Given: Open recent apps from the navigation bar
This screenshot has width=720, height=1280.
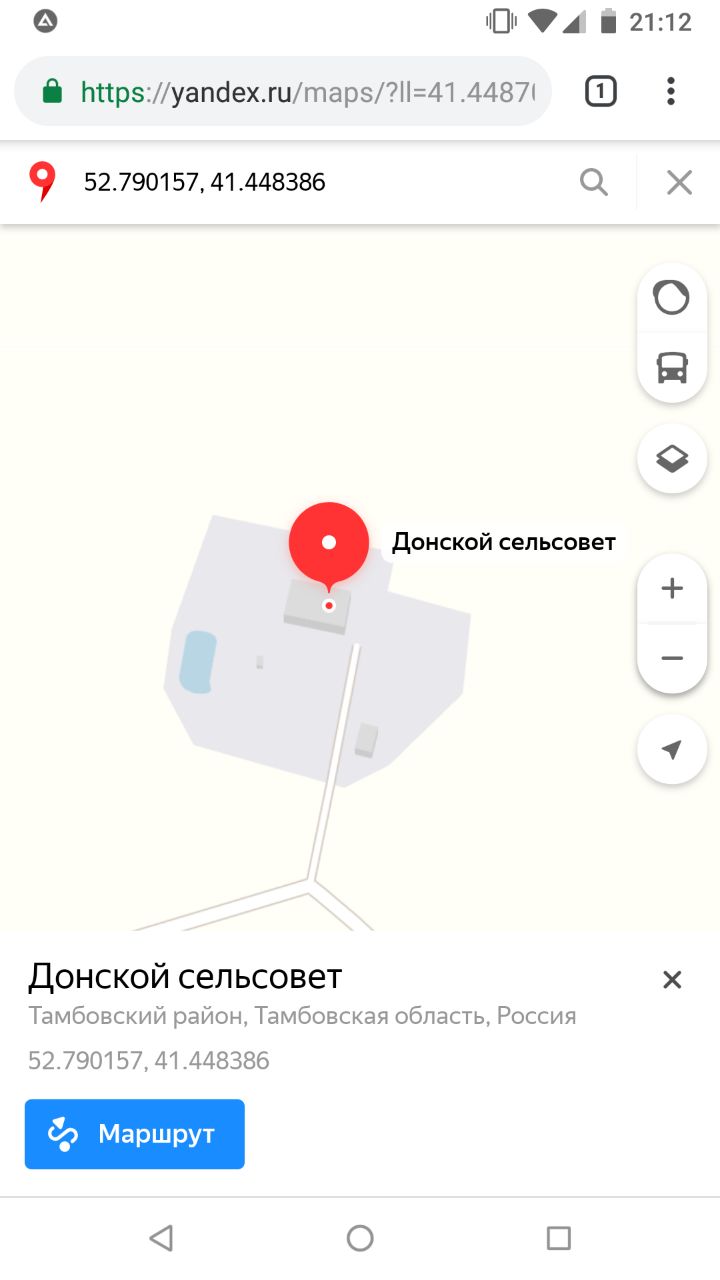Looking at the screenshot, I should (x=559, y=1238).
